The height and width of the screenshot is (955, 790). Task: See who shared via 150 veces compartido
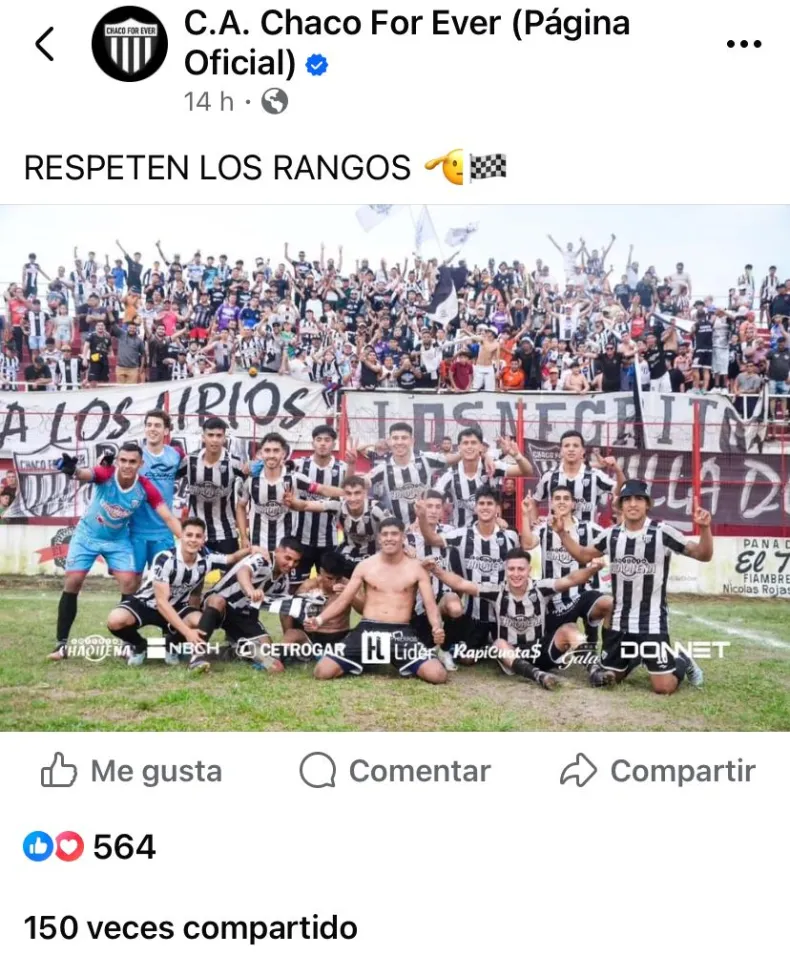tap(190, 927)
